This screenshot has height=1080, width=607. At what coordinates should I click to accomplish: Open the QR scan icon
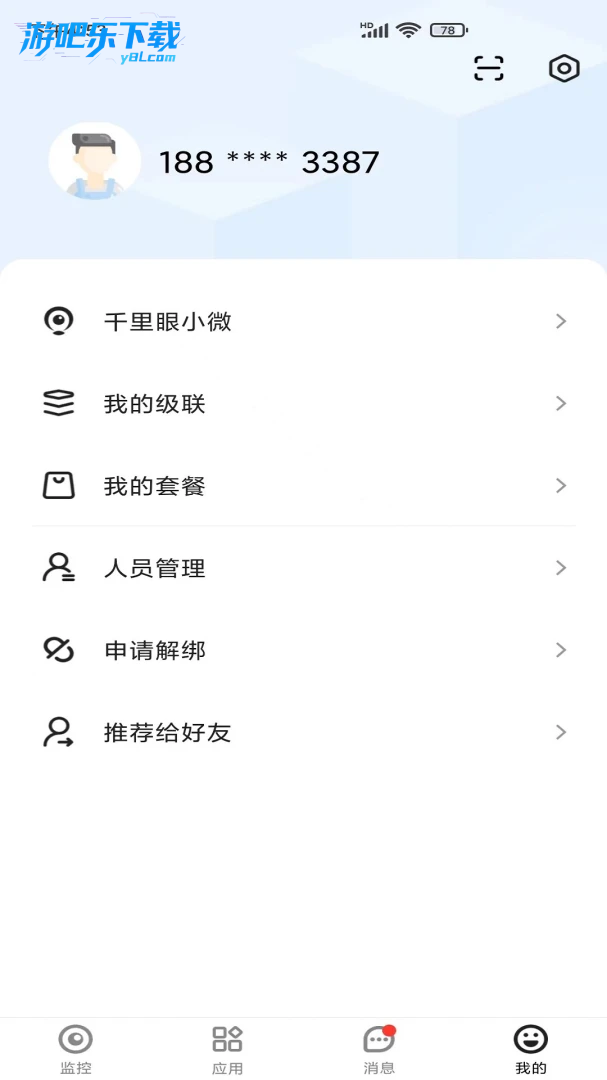coord(488,68)
